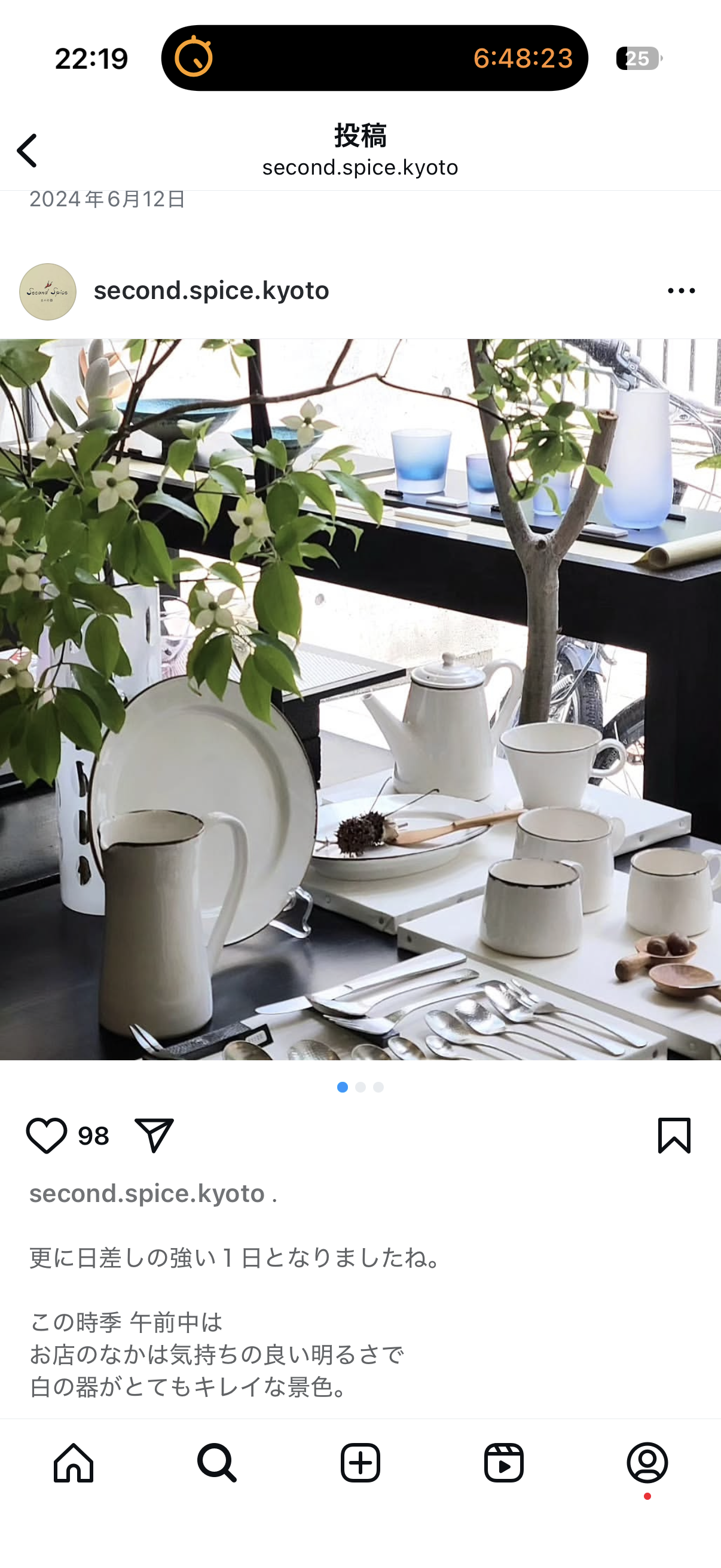This screenshot has height=1568, width=721.
Task: Go to the Profile tab
Action: click(647, 1463)
